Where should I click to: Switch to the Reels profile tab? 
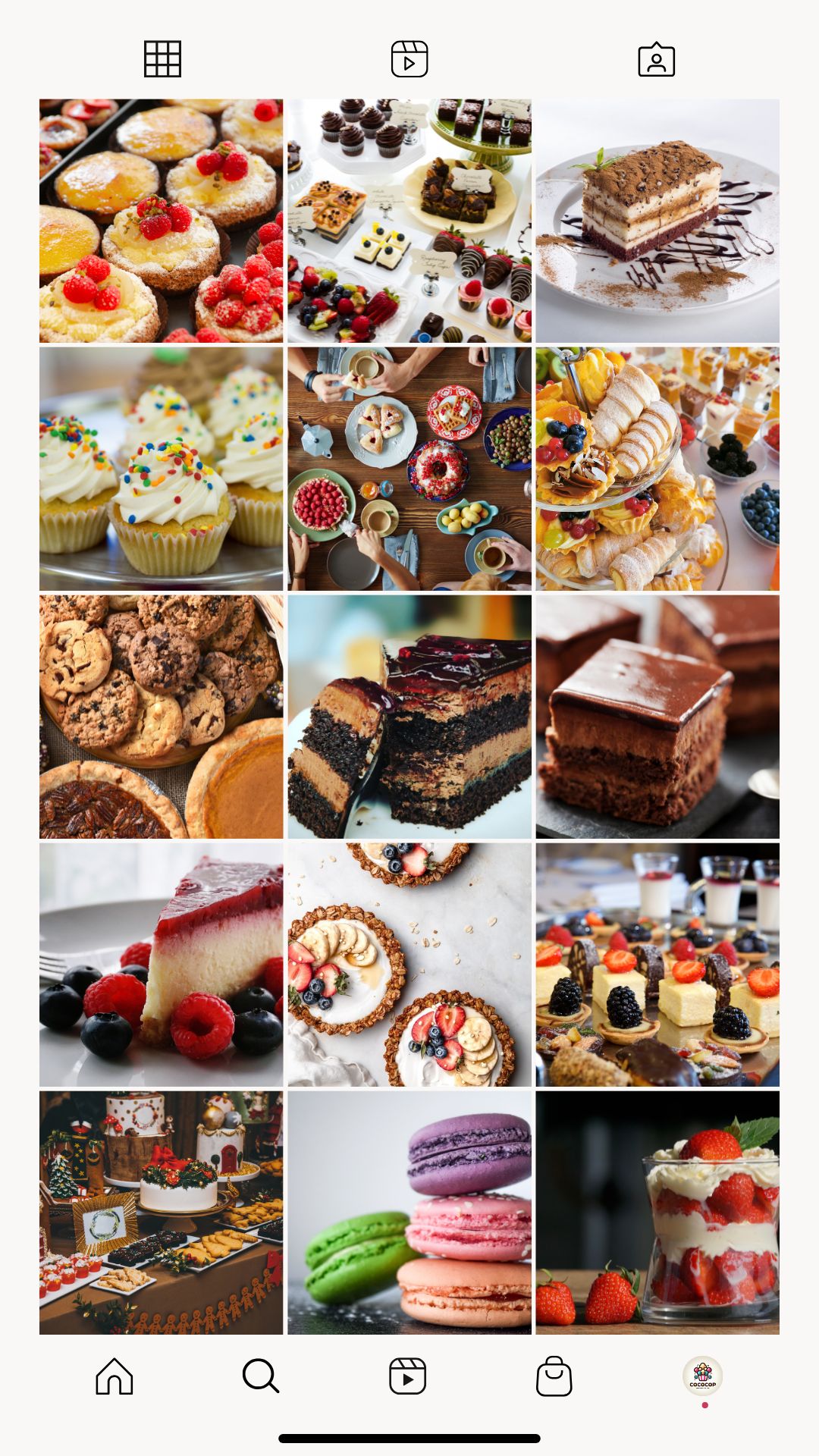[409, 59]
